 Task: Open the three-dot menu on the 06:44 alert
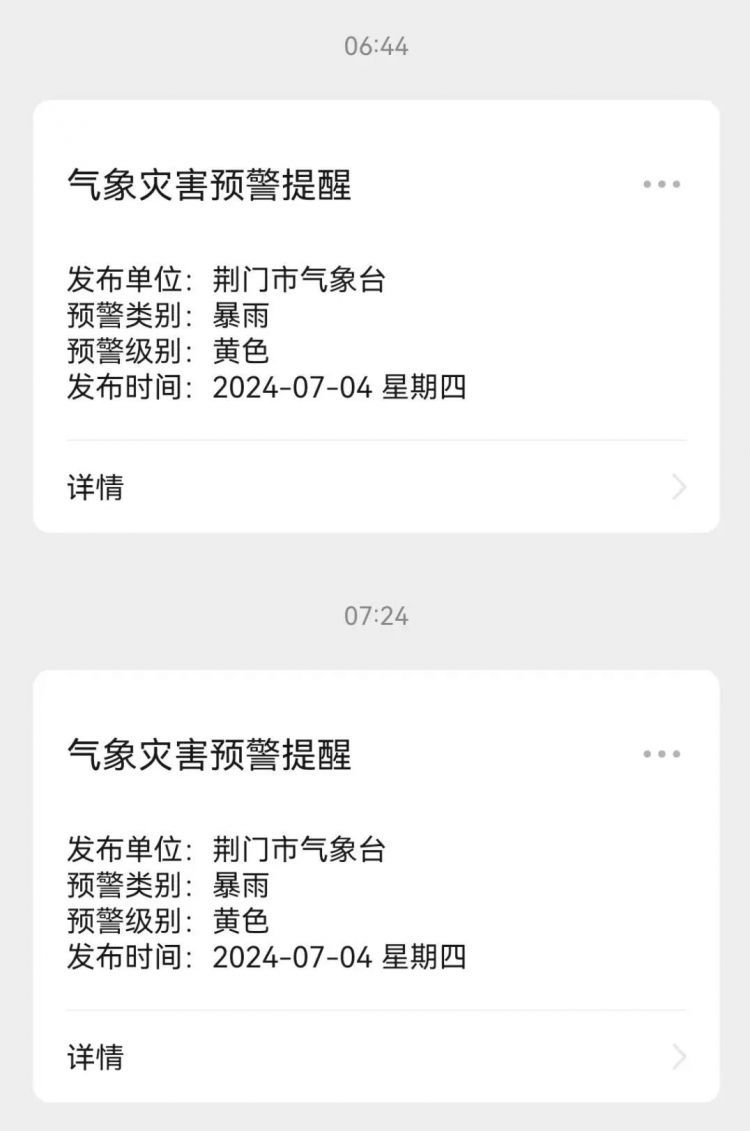[x=661, y=184]
